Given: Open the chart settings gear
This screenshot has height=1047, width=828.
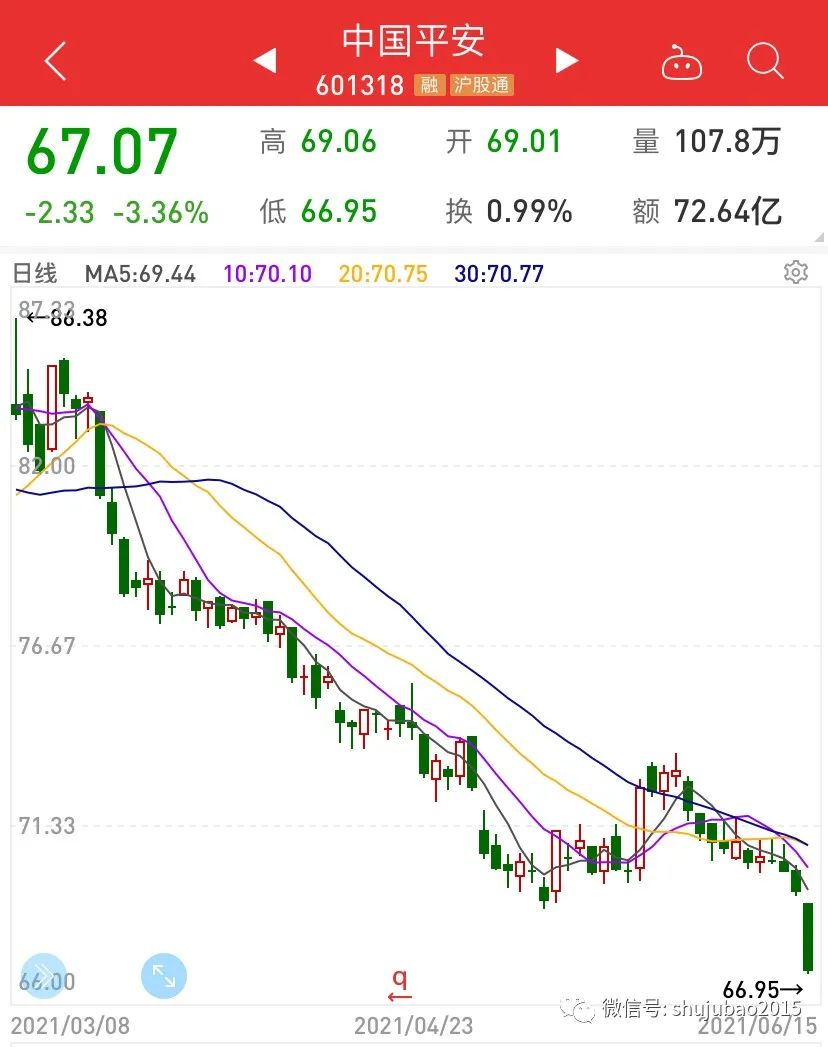Looking at the screenshot, I should [796, 272].
